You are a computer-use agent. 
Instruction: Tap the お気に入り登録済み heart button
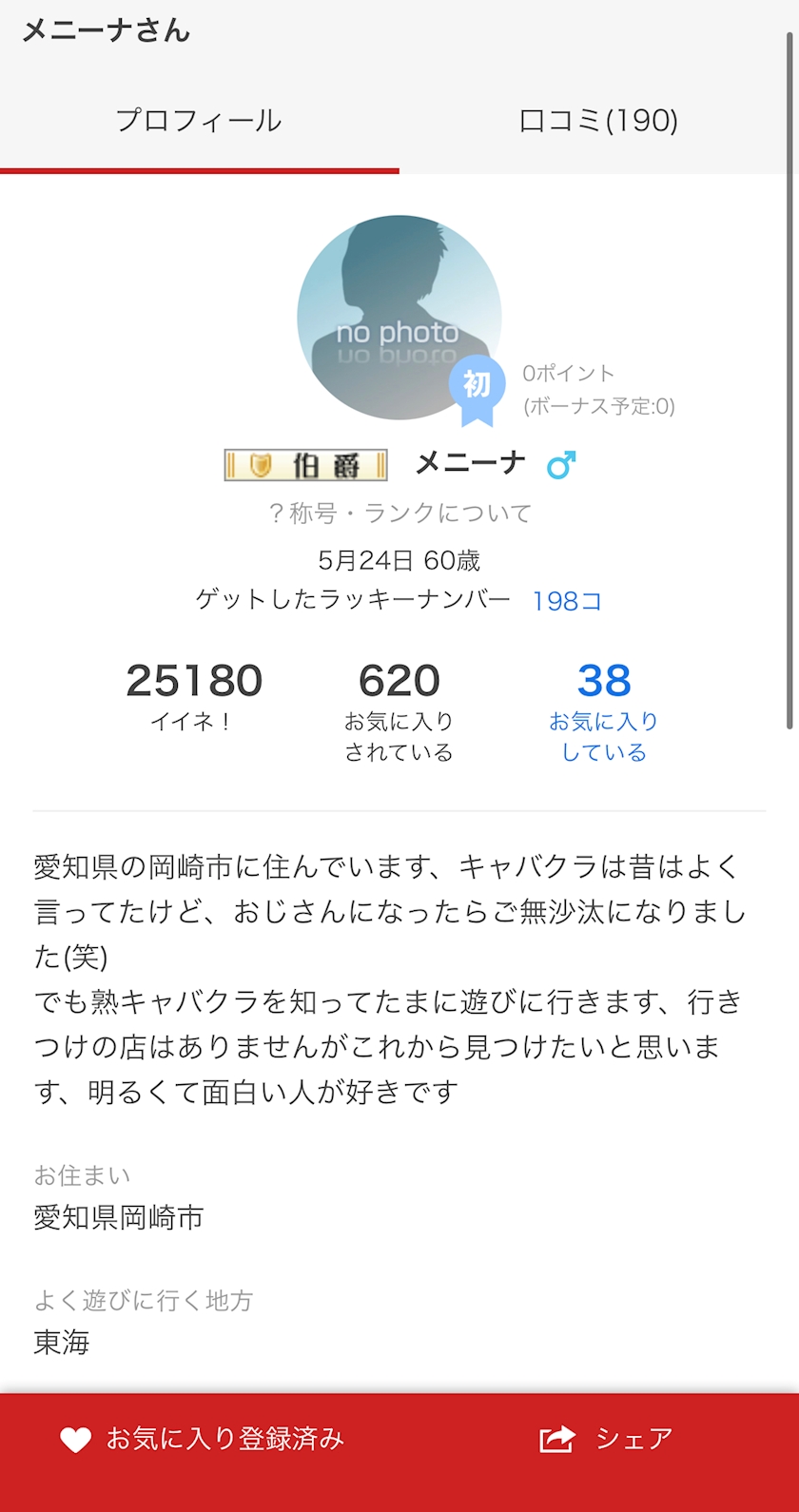pyautogui.click(x=202, y=1439)
